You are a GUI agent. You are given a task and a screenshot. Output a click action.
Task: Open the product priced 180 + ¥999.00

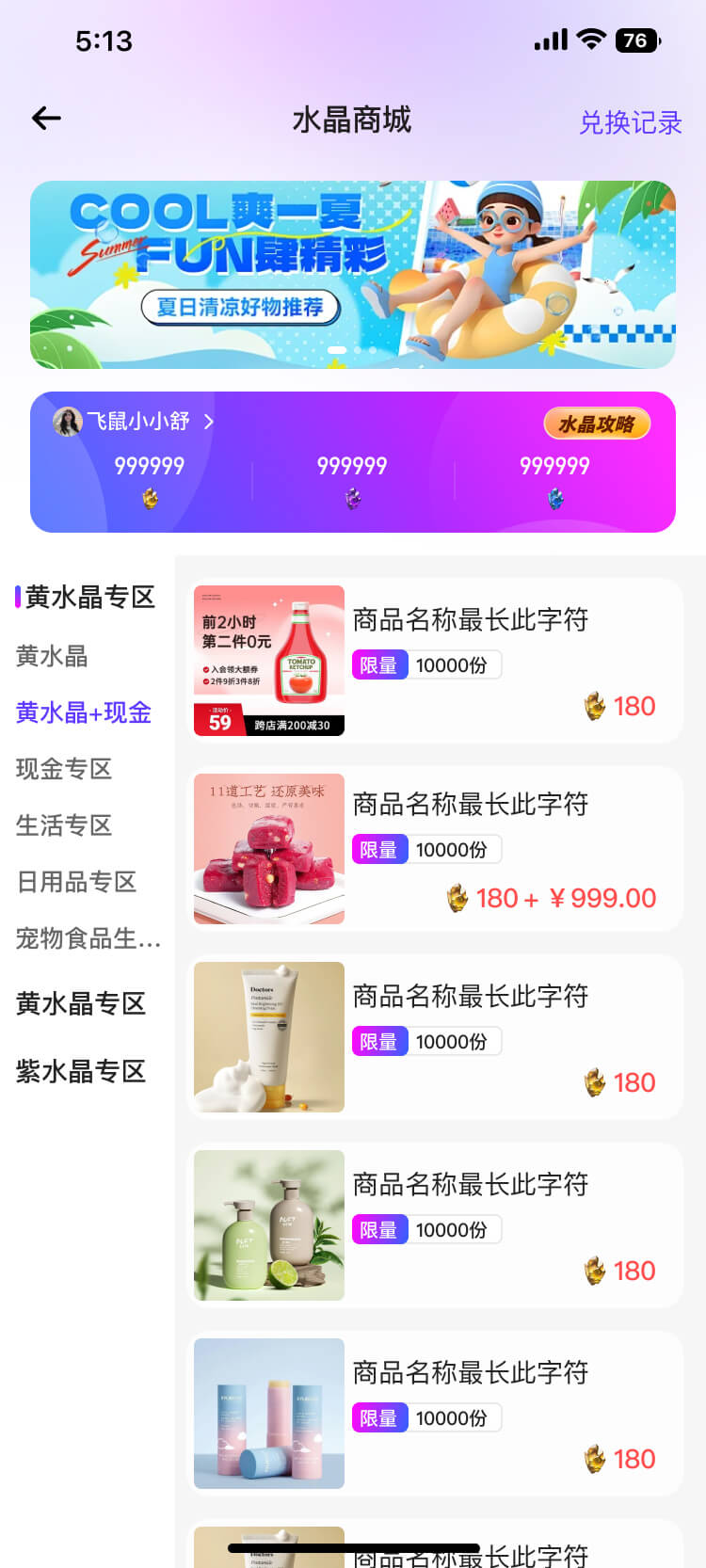point(437,849)
